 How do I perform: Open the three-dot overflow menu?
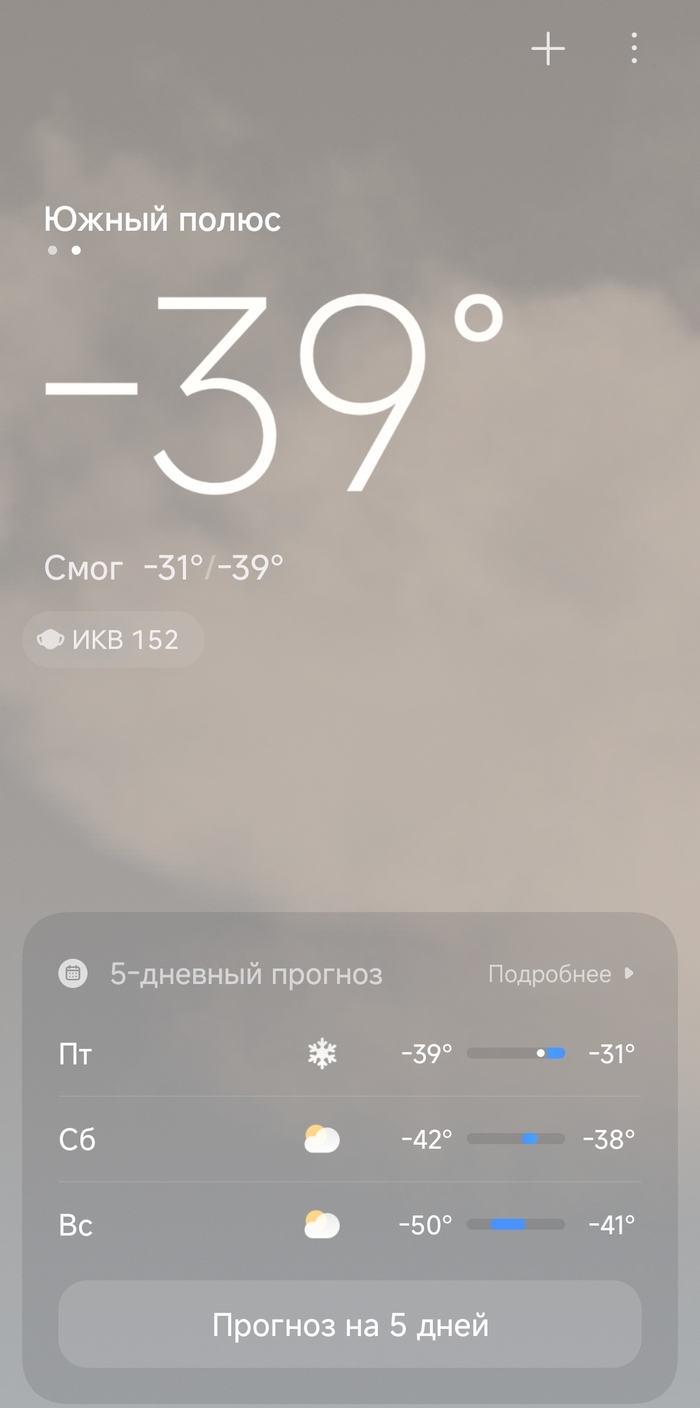tap(634, 48)
